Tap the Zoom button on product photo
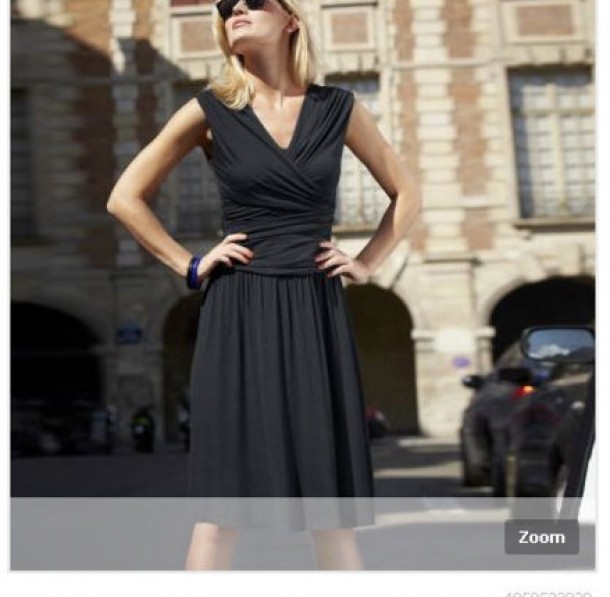The width and height of the screenshot is (610, 597). pos(541,537)
